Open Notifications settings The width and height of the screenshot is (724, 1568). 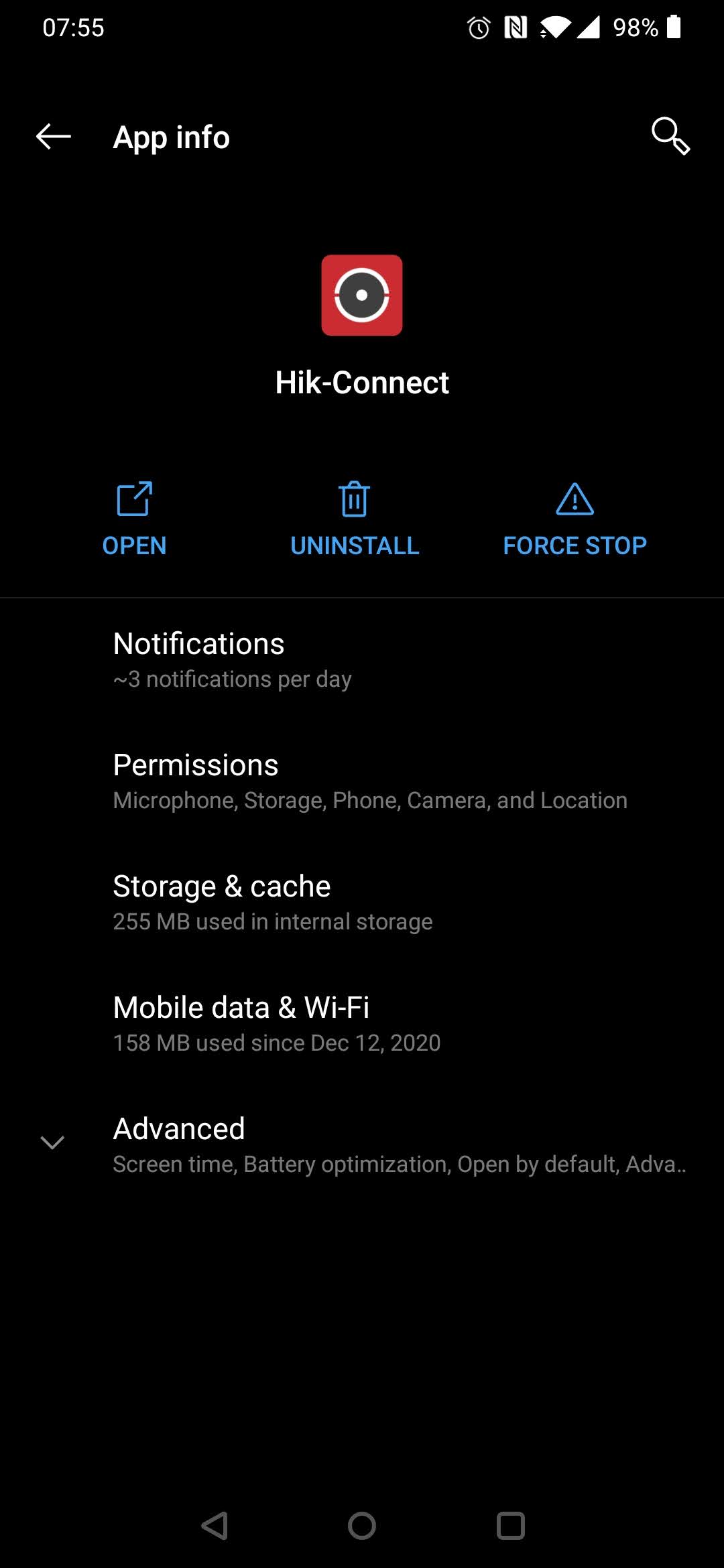(362, 659)
